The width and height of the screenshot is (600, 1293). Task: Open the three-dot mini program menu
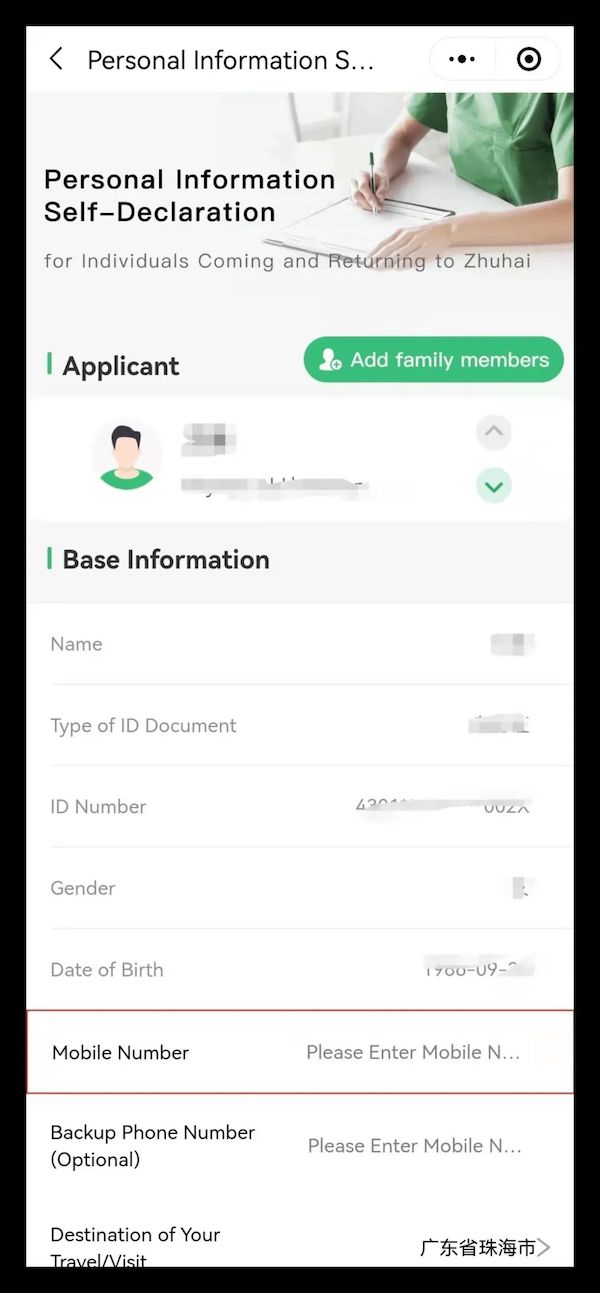(462, 60)
